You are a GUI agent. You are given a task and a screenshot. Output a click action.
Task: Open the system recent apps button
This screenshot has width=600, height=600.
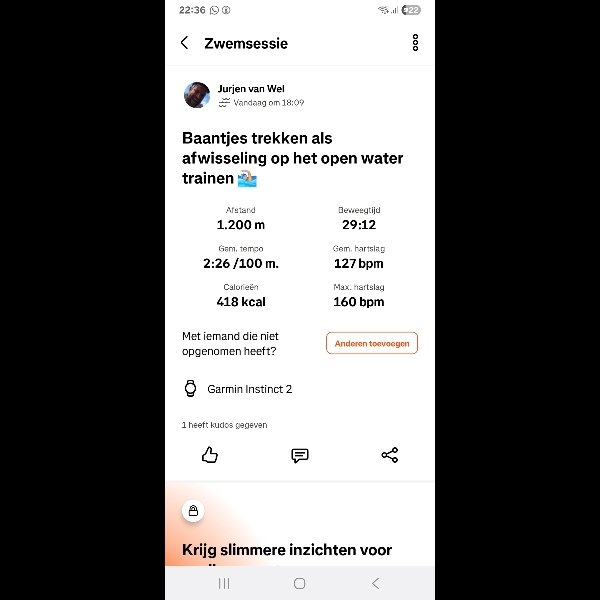(224, 583)
